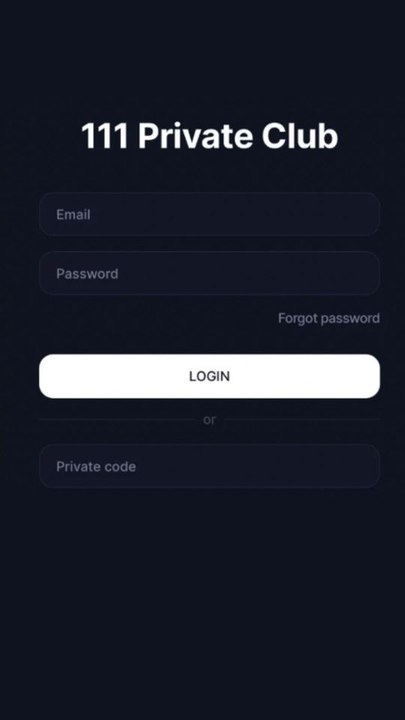405x720 pixels.
Task: Tap the LOGIN button
Action: [x=209, y=376]
